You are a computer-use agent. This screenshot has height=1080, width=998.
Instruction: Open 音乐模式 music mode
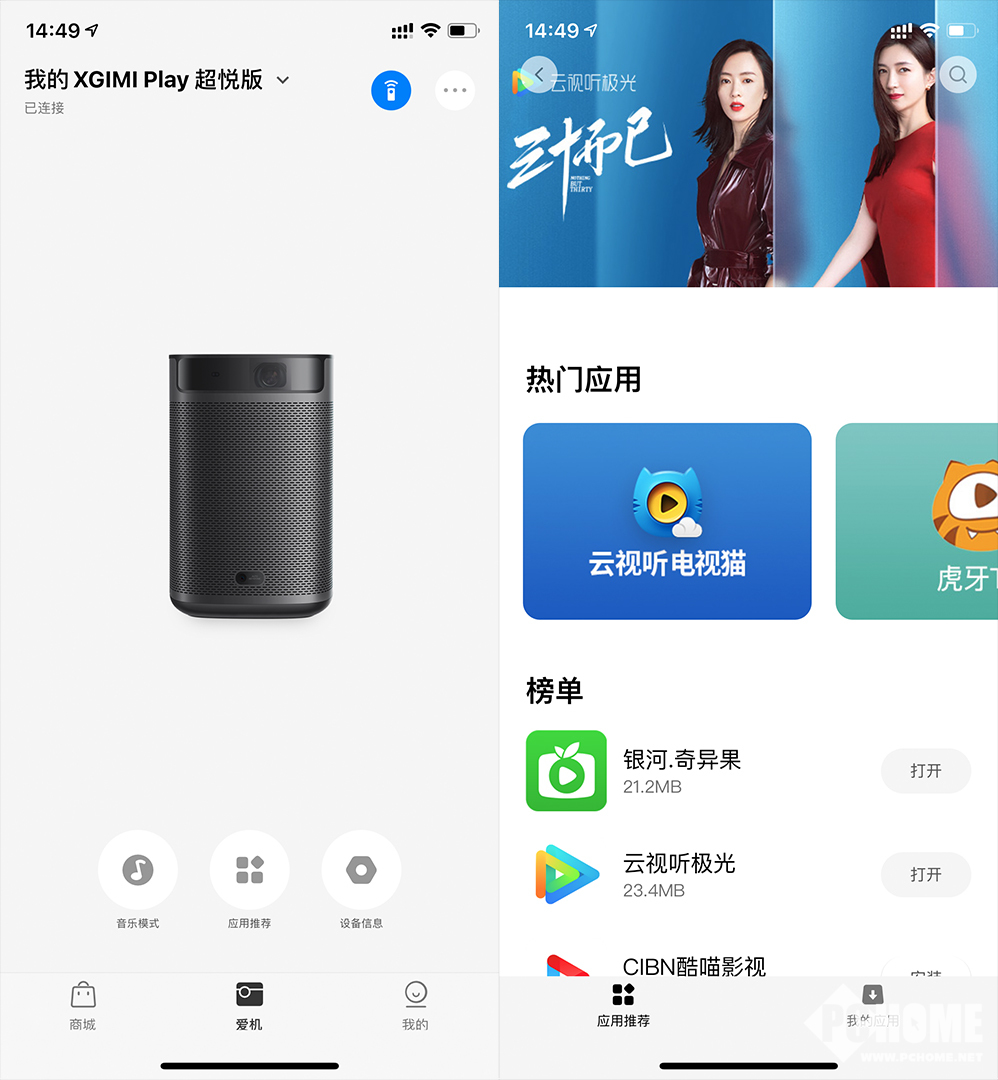(138, 870)
